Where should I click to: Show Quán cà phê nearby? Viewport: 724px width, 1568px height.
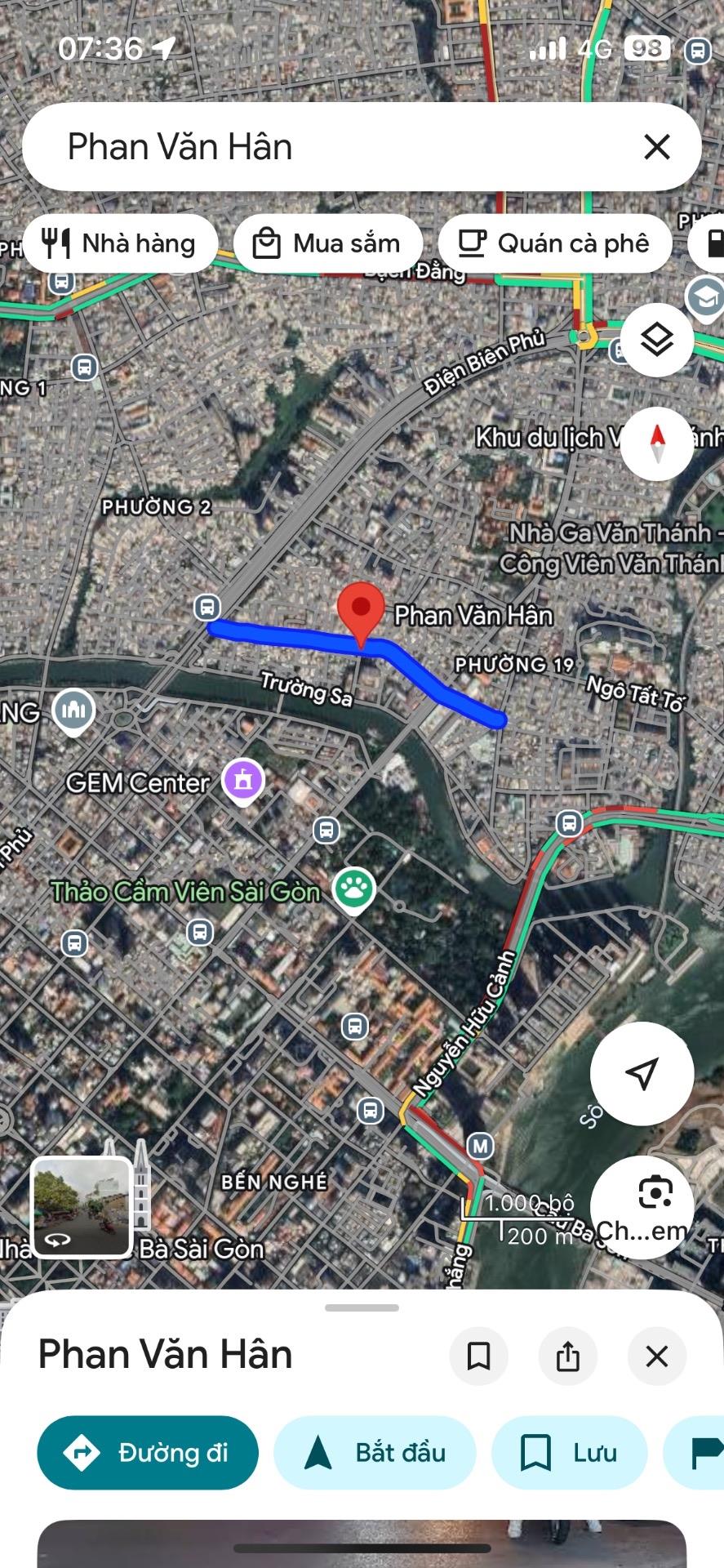(555, 243)
